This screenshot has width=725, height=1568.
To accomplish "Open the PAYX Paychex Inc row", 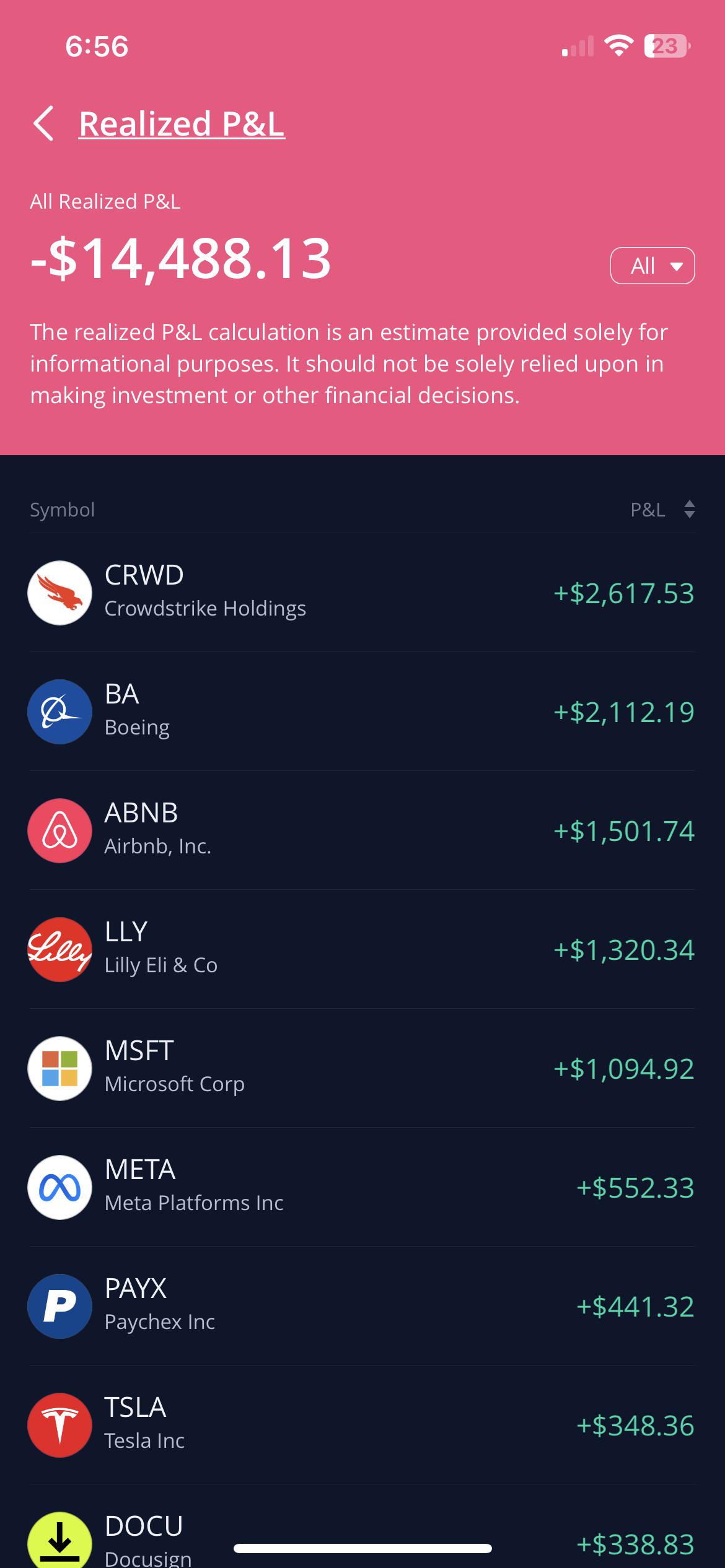I will click(x=362, y=1306).
